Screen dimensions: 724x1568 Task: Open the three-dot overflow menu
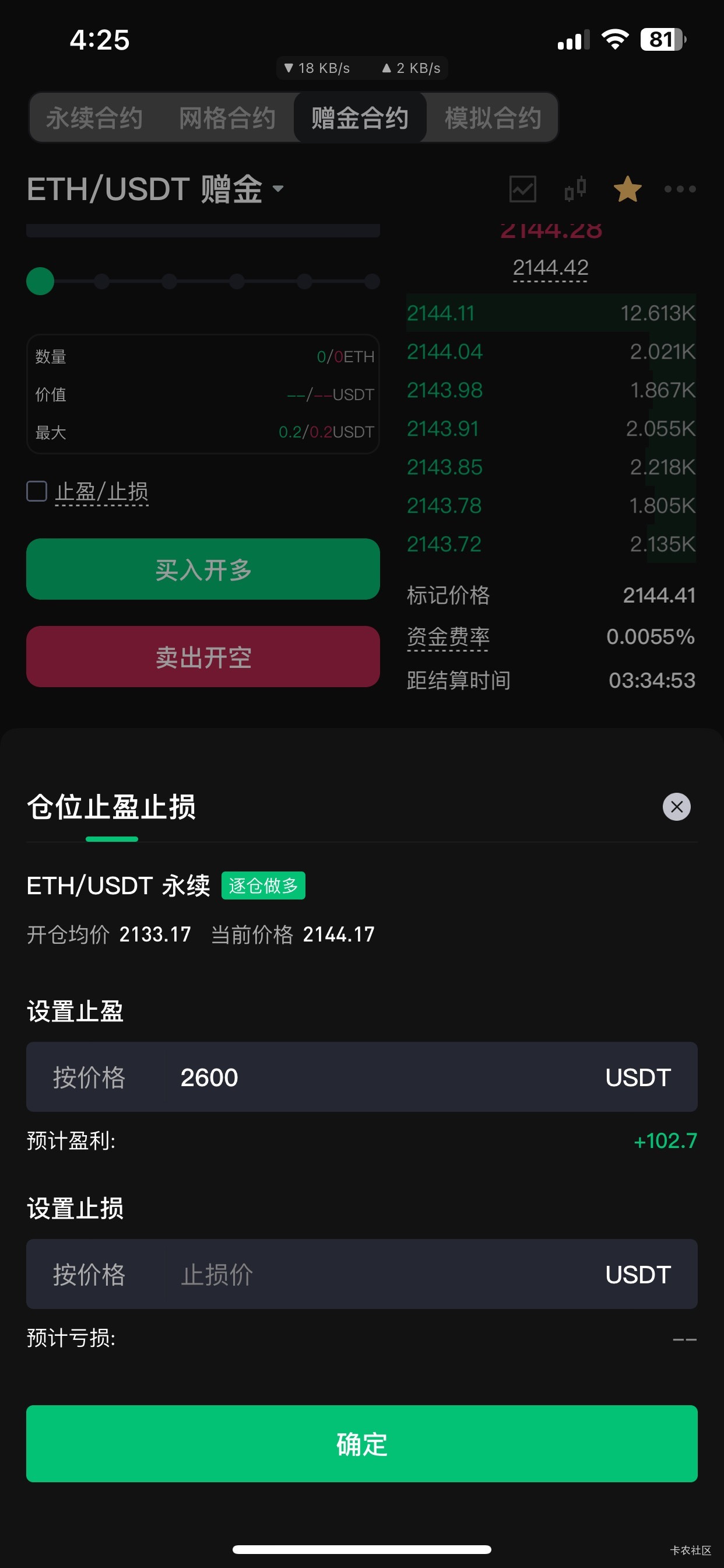(x=680, y=188)
